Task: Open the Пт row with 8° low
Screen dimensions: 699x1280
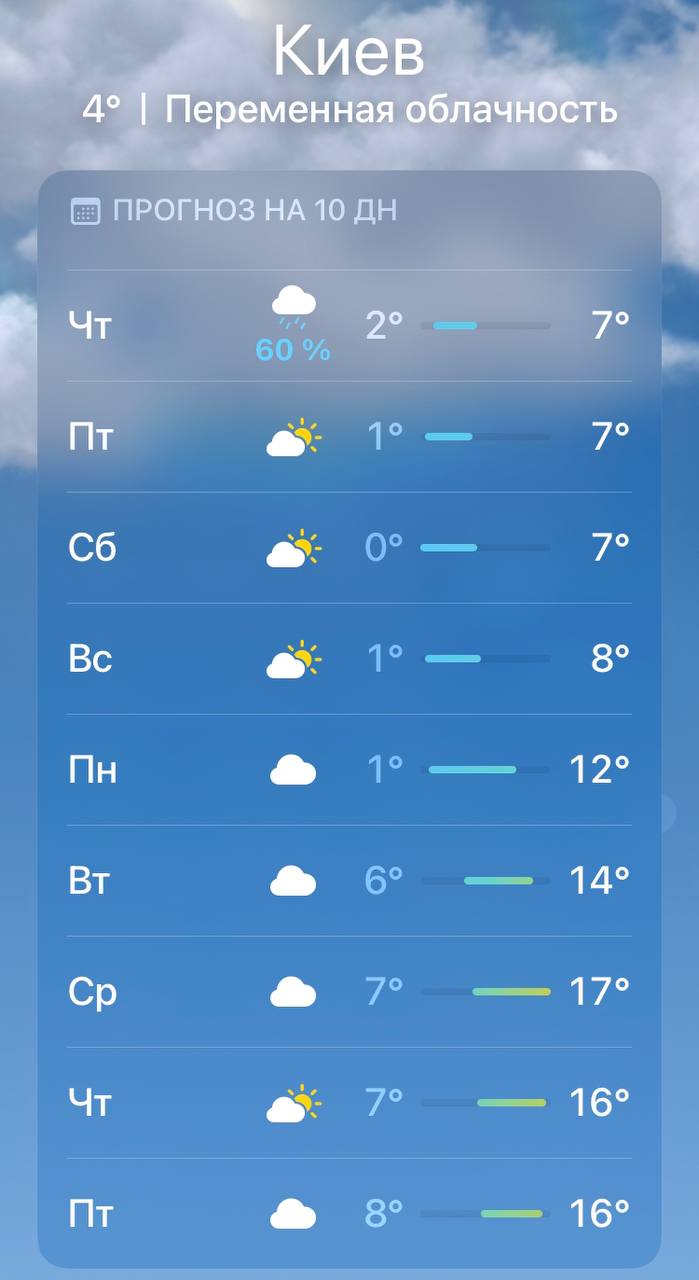Action: [349, 1214]
